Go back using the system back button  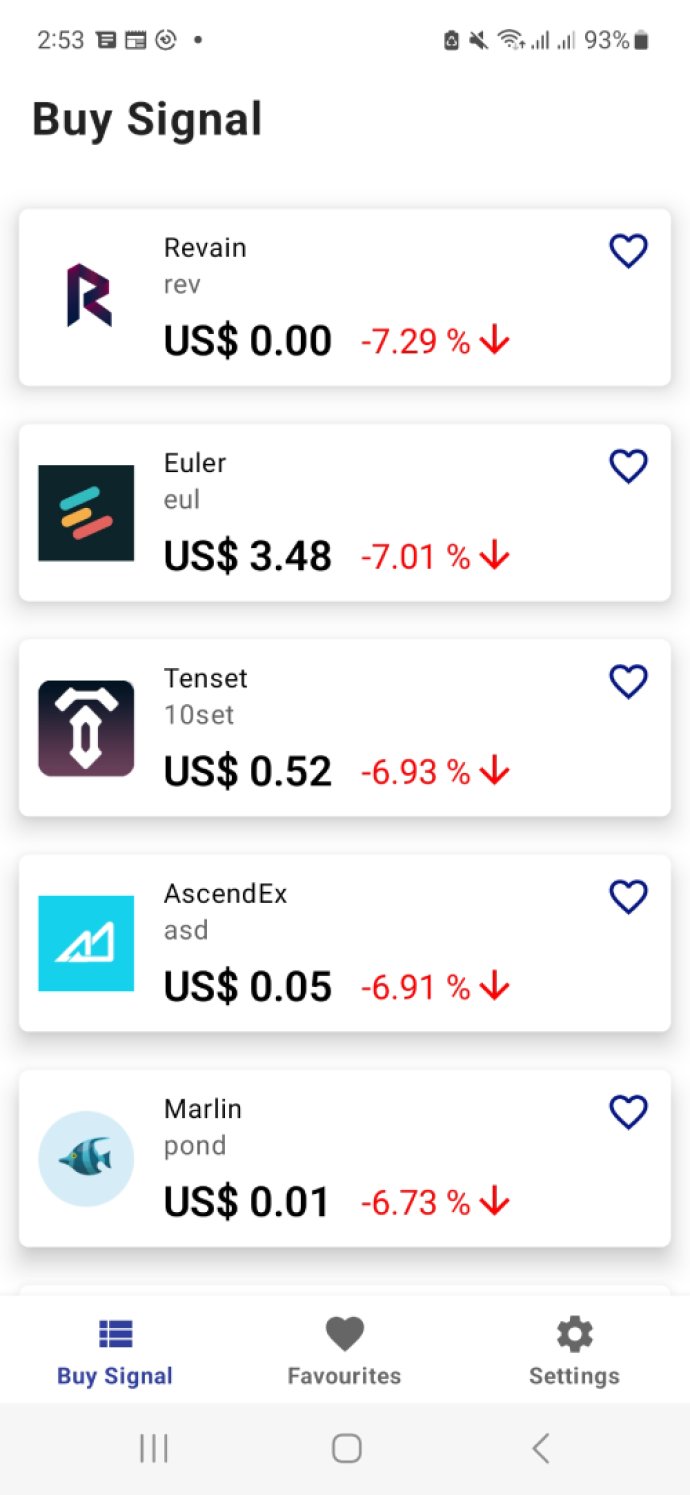(540, 1448)
